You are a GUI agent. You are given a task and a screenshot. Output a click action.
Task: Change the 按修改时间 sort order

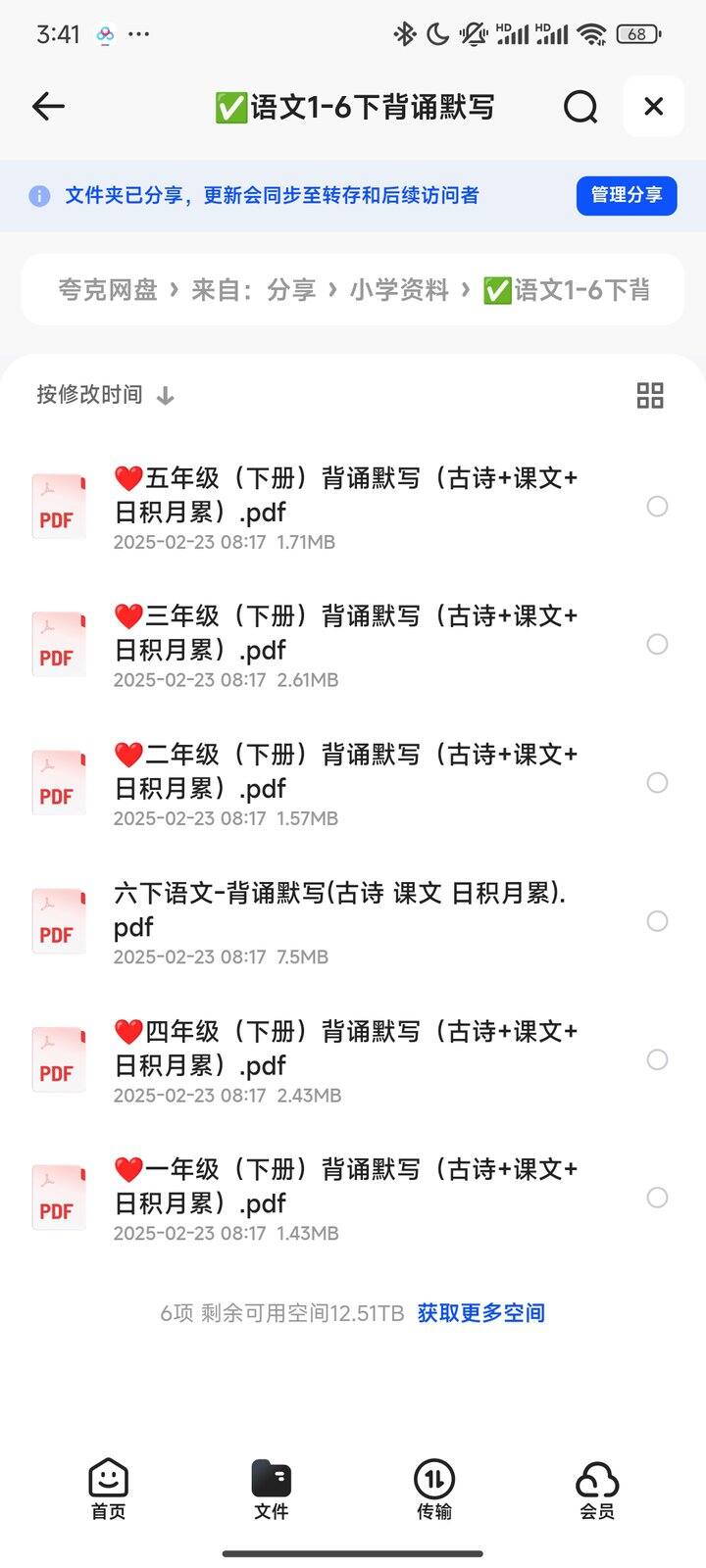pyautogui.click(x=106, y=395)
